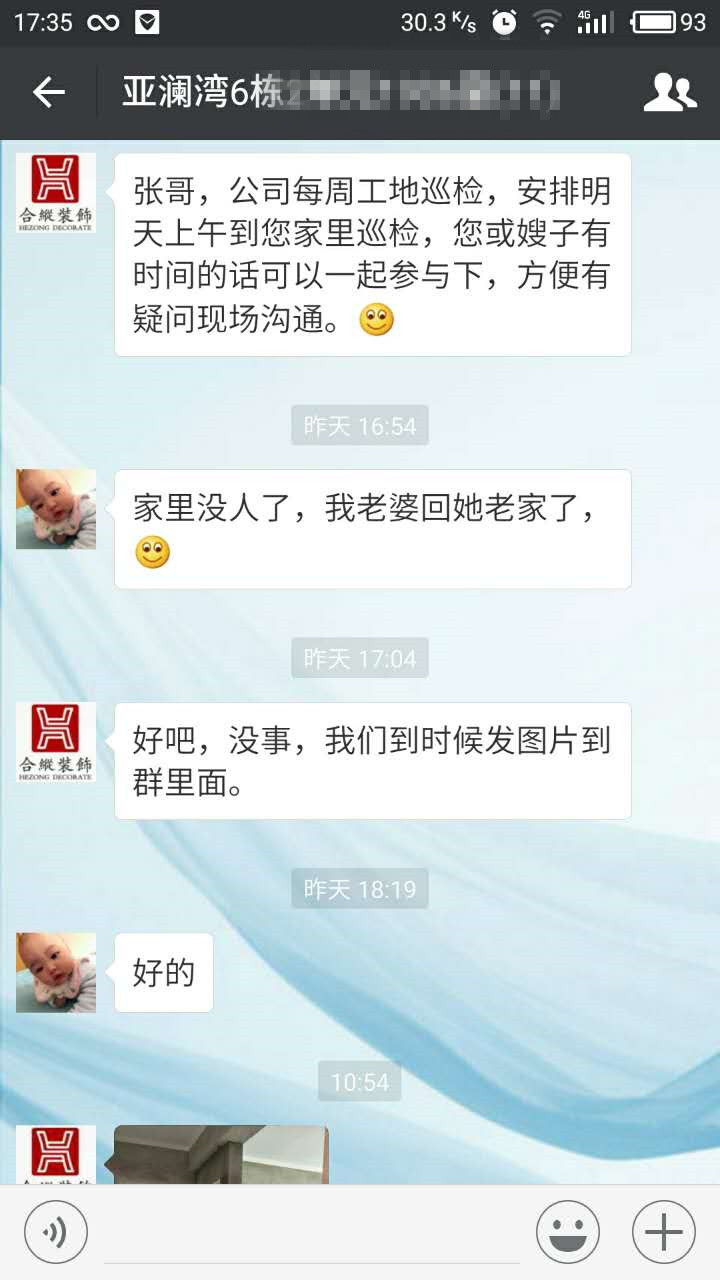720x1280 pixels.
Task: Open the emoji picker
Action: tap(567, 1232)
